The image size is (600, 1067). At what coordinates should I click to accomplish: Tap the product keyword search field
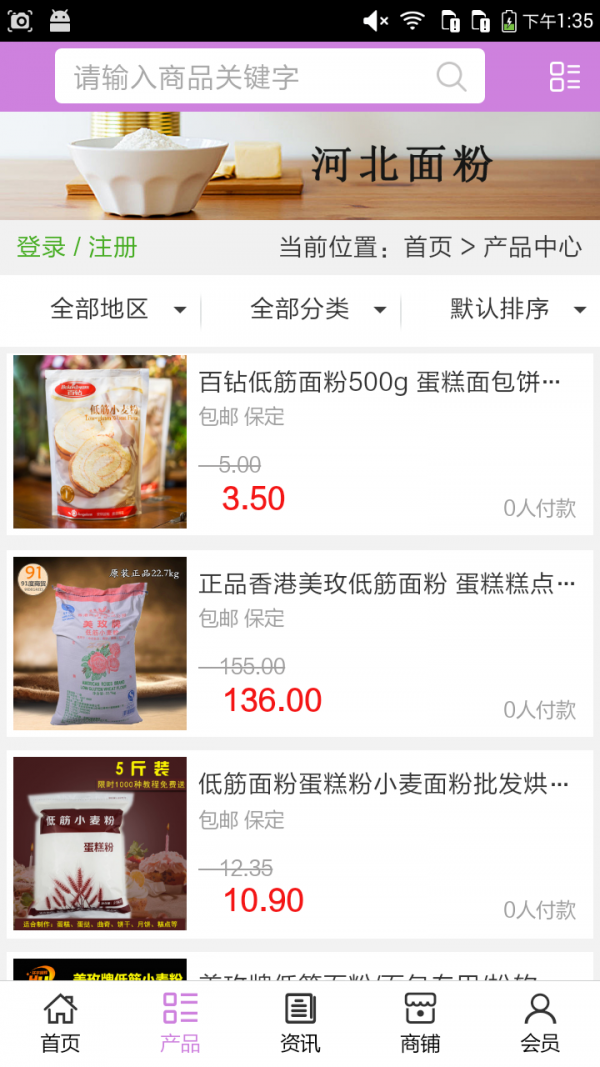pyautogui.click(x=250, y=77)
